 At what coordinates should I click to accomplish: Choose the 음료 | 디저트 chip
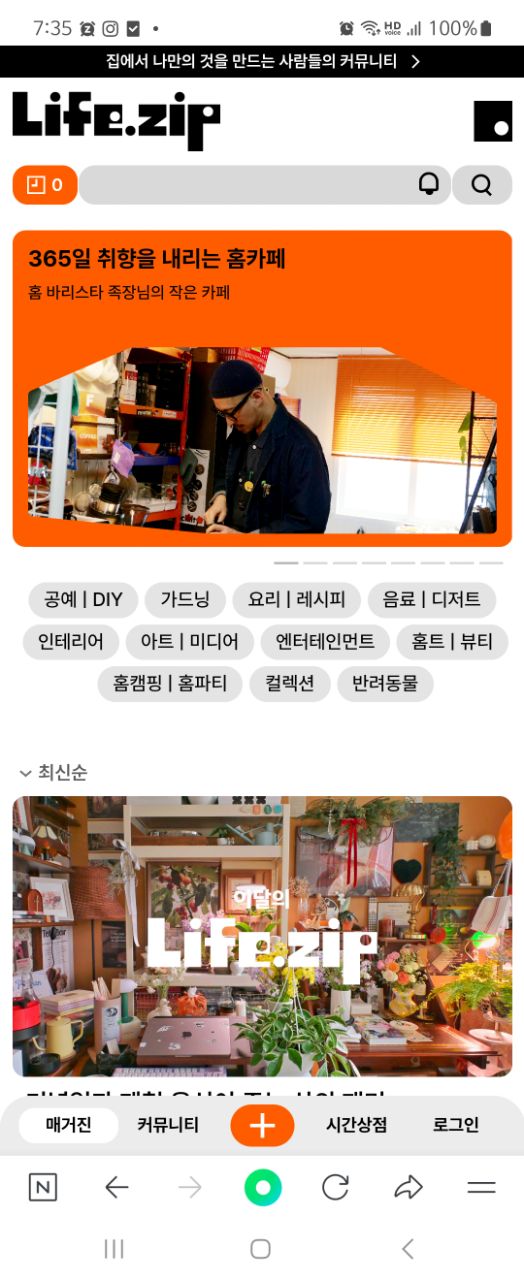(432, 599)
